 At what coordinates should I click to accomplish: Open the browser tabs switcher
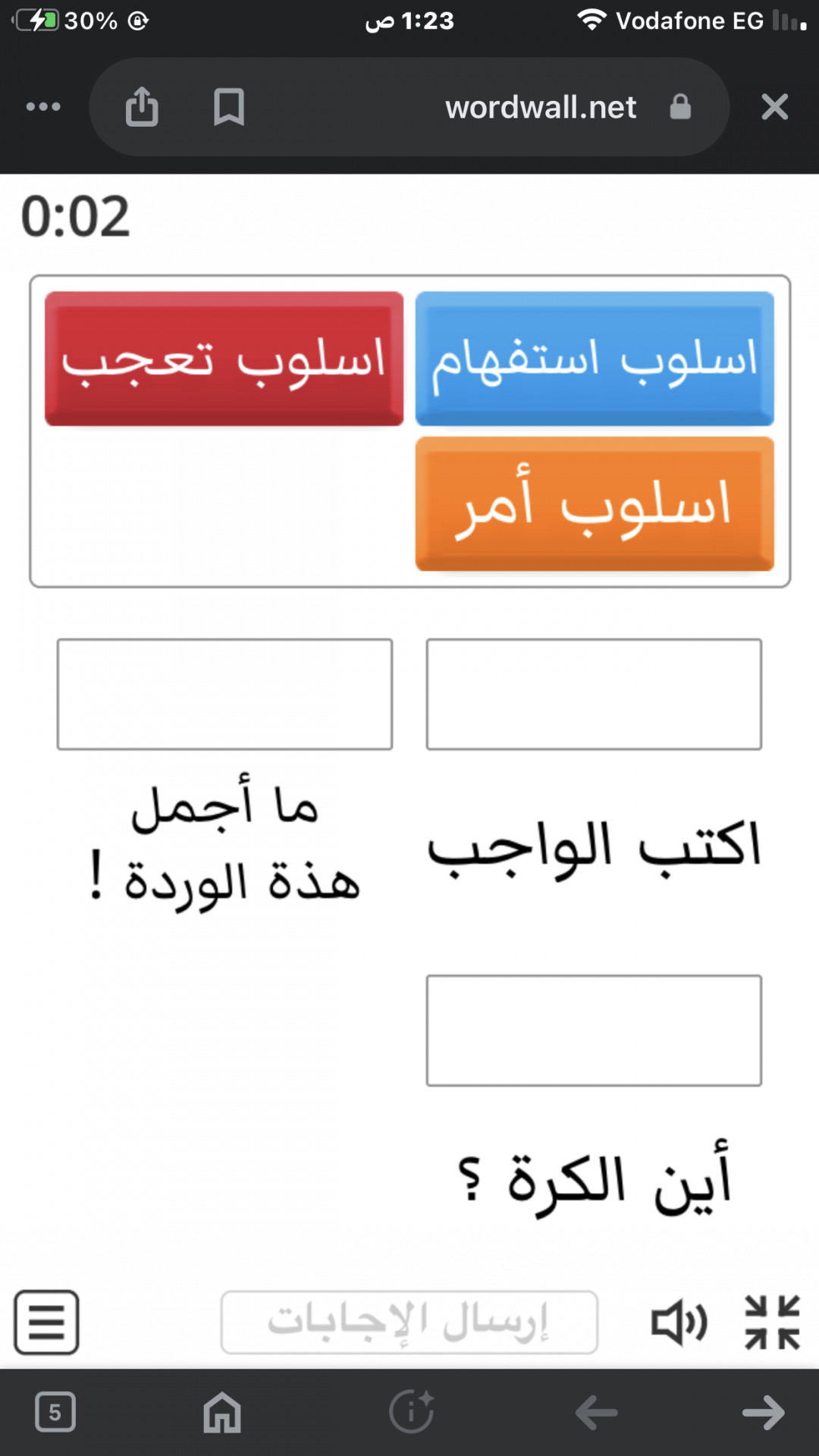click(x=55, y=1413)
